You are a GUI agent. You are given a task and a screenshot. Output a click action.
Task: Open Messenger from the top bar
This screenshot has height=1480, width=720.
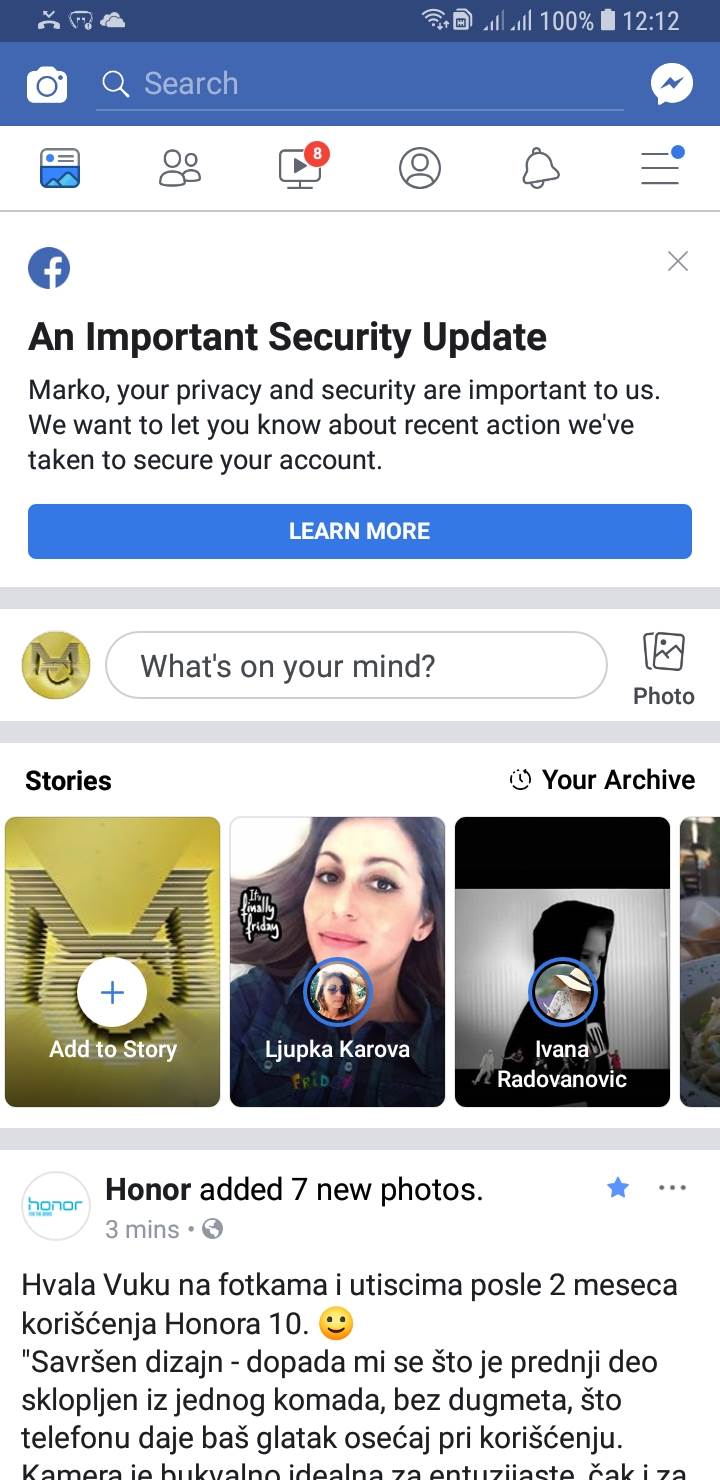click(x=672, y=84)
